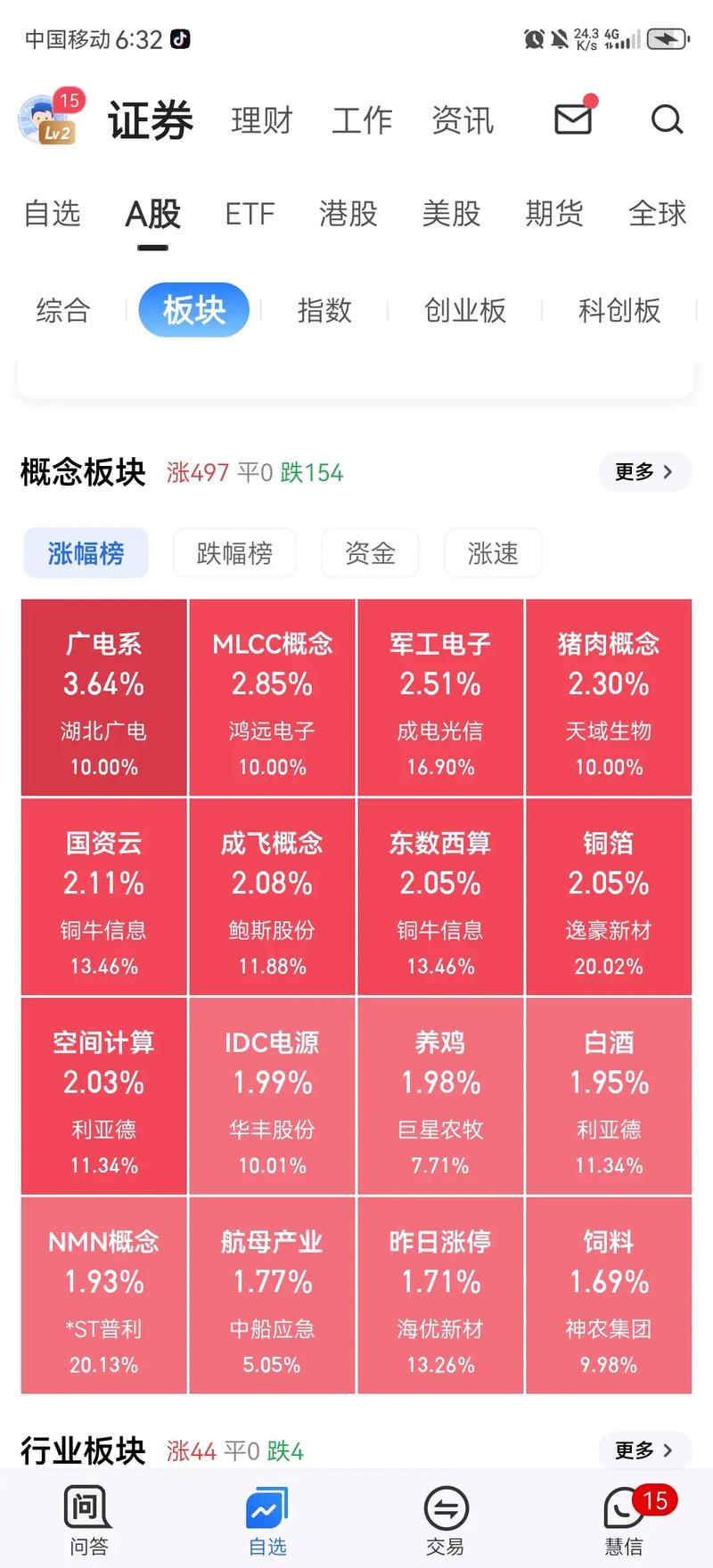
Task: Switch to the 美股 market tab
Action: point(451,214)
